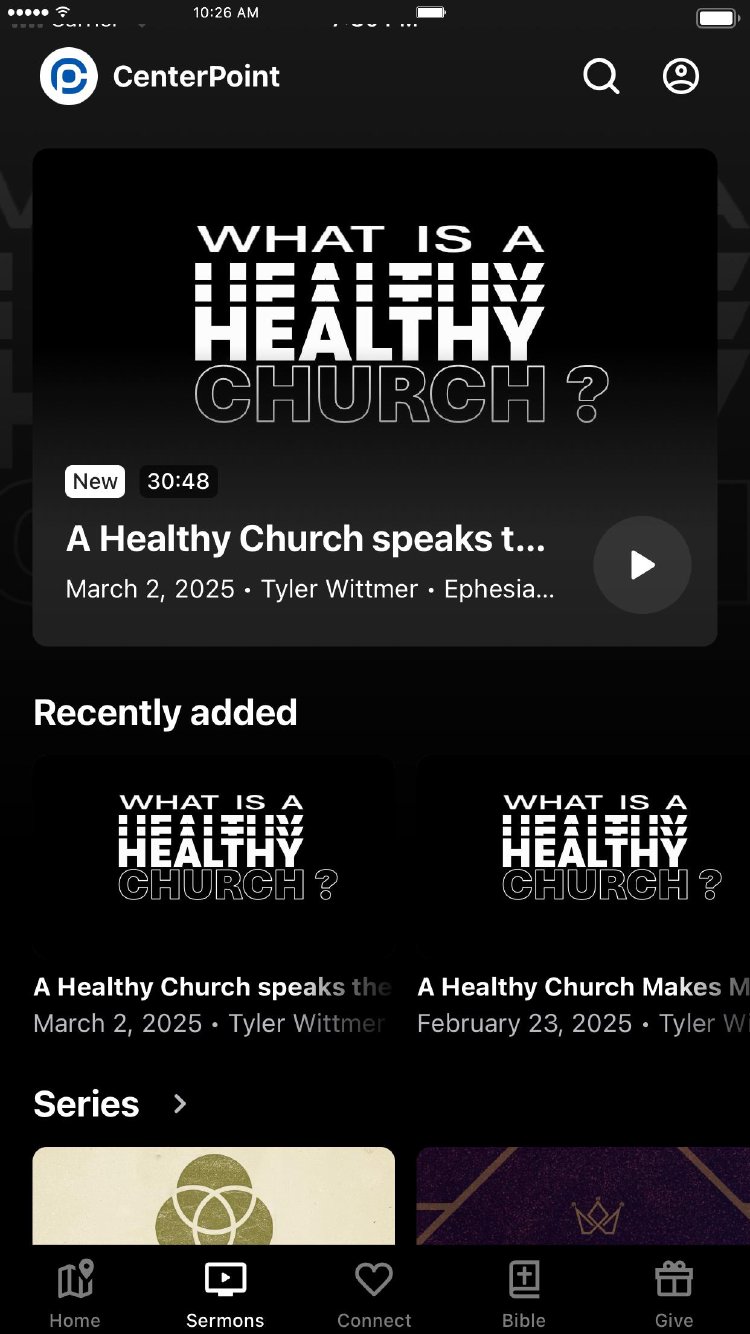This screenshot has height=1334, width=750.
Task: Open the series card with green circles
Action: [x=213, y=1196]
